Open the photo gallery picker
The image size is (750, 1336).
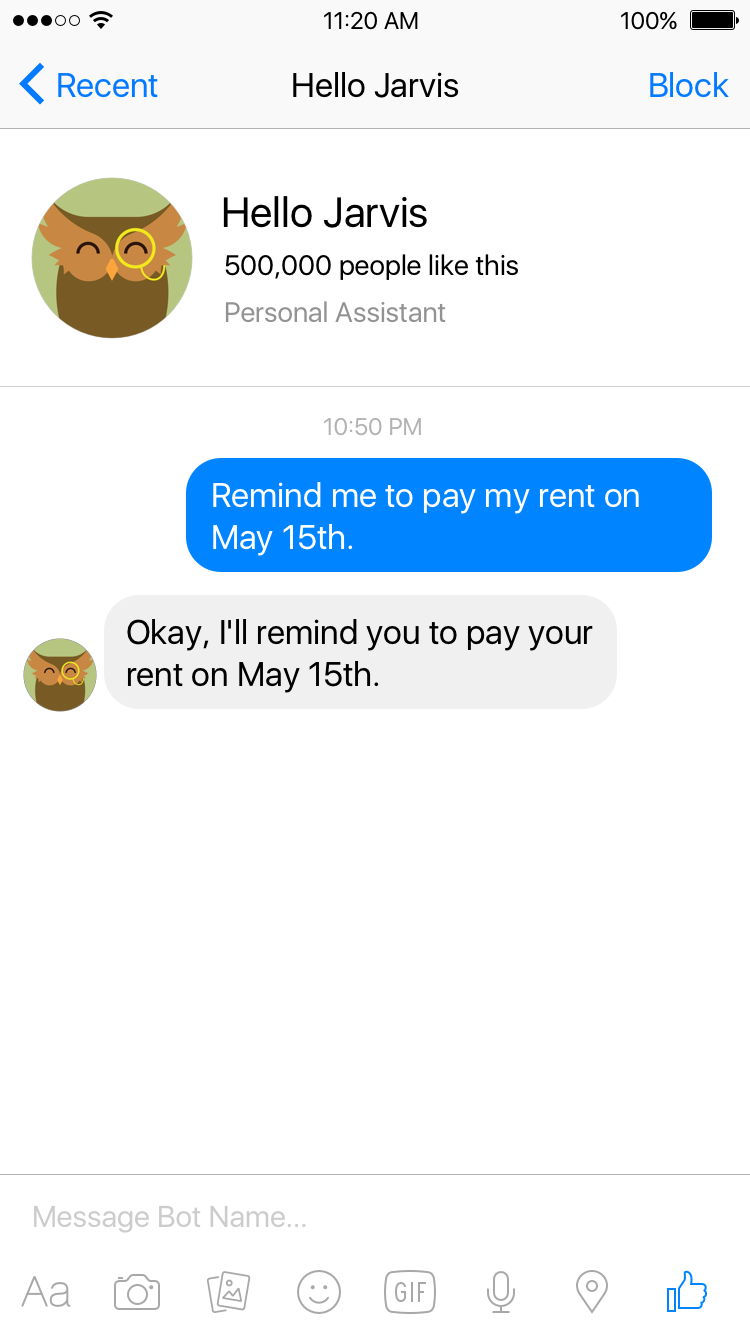coord(228,1292)
